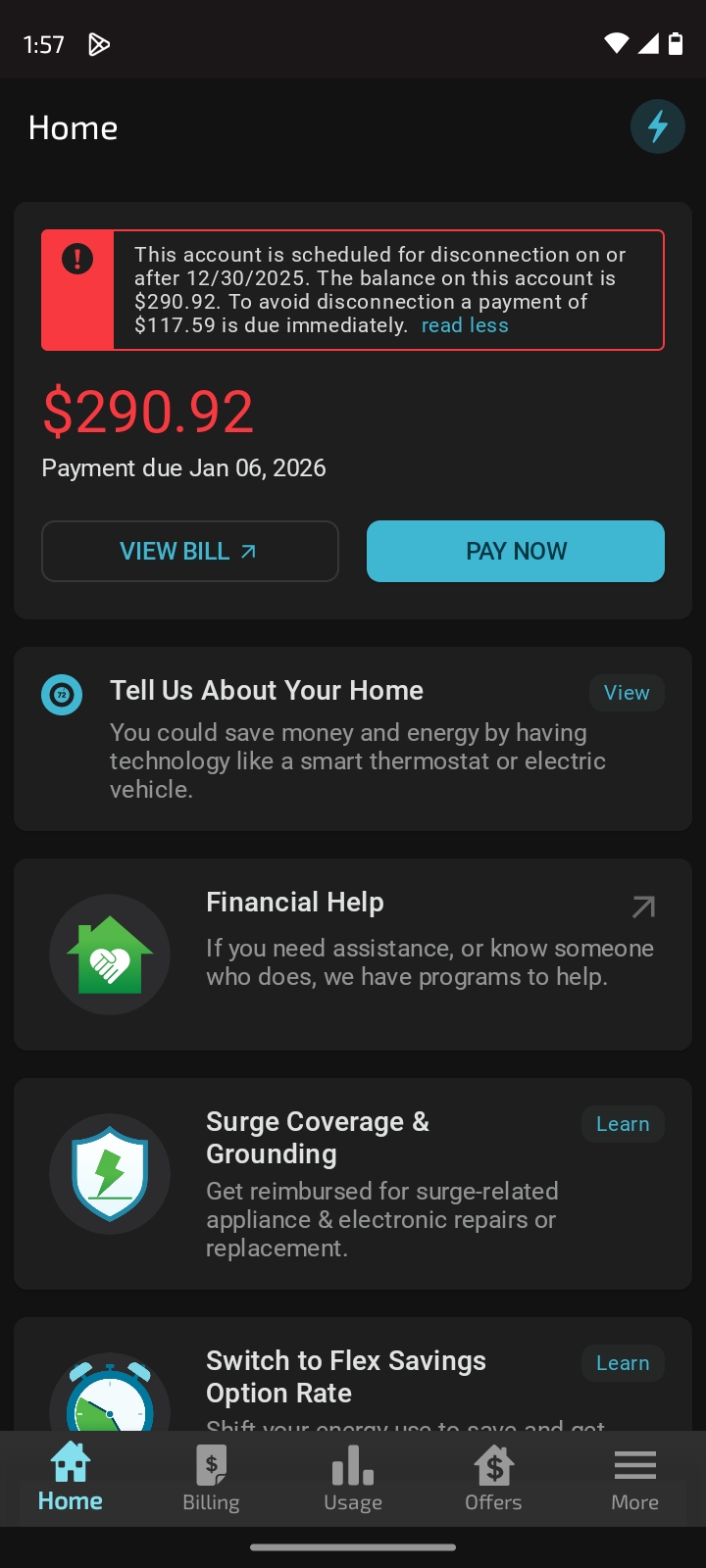
Task: Select the Home tab
Action: (71, 1479)
